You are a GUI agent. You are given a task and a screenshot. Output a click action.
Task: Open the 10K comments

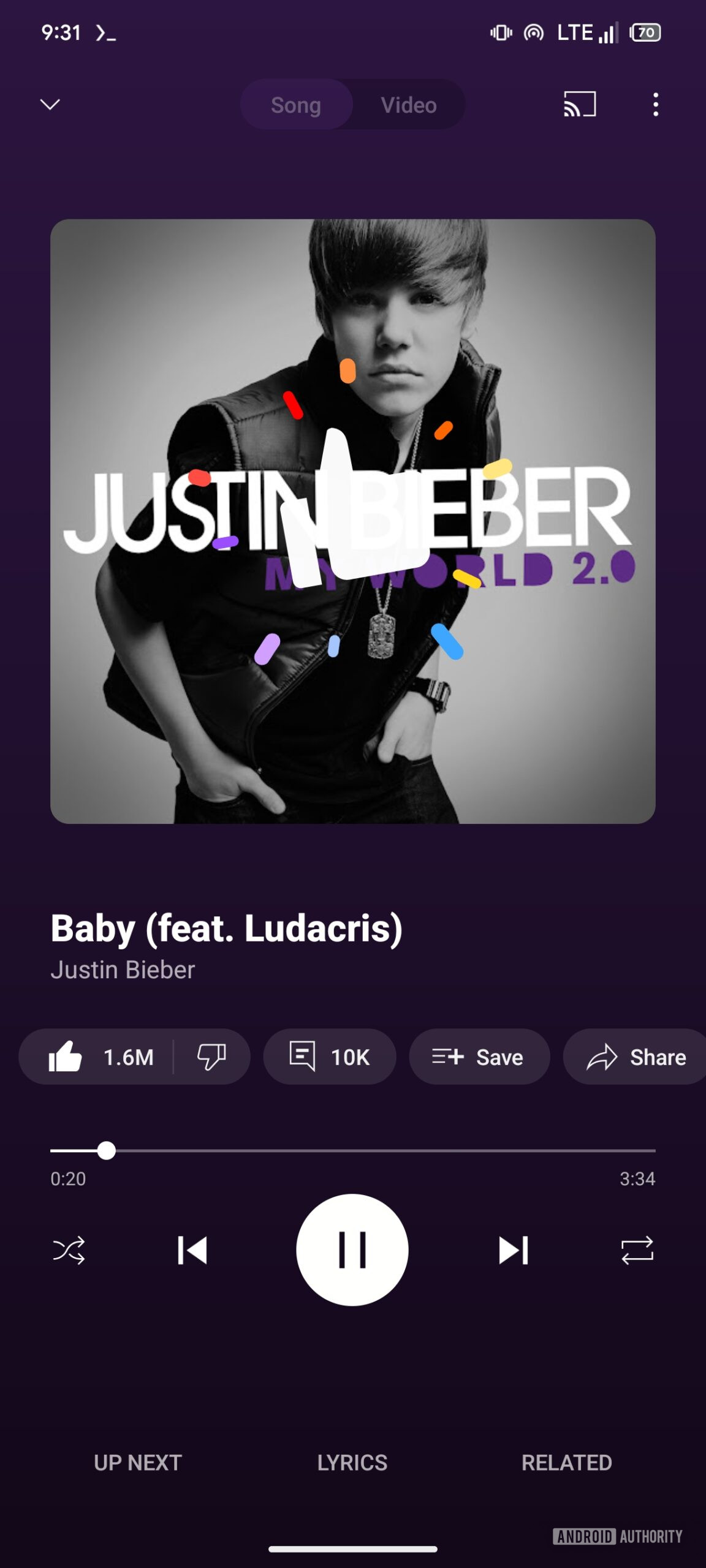pyautogui.click(x=330, y=1057)
